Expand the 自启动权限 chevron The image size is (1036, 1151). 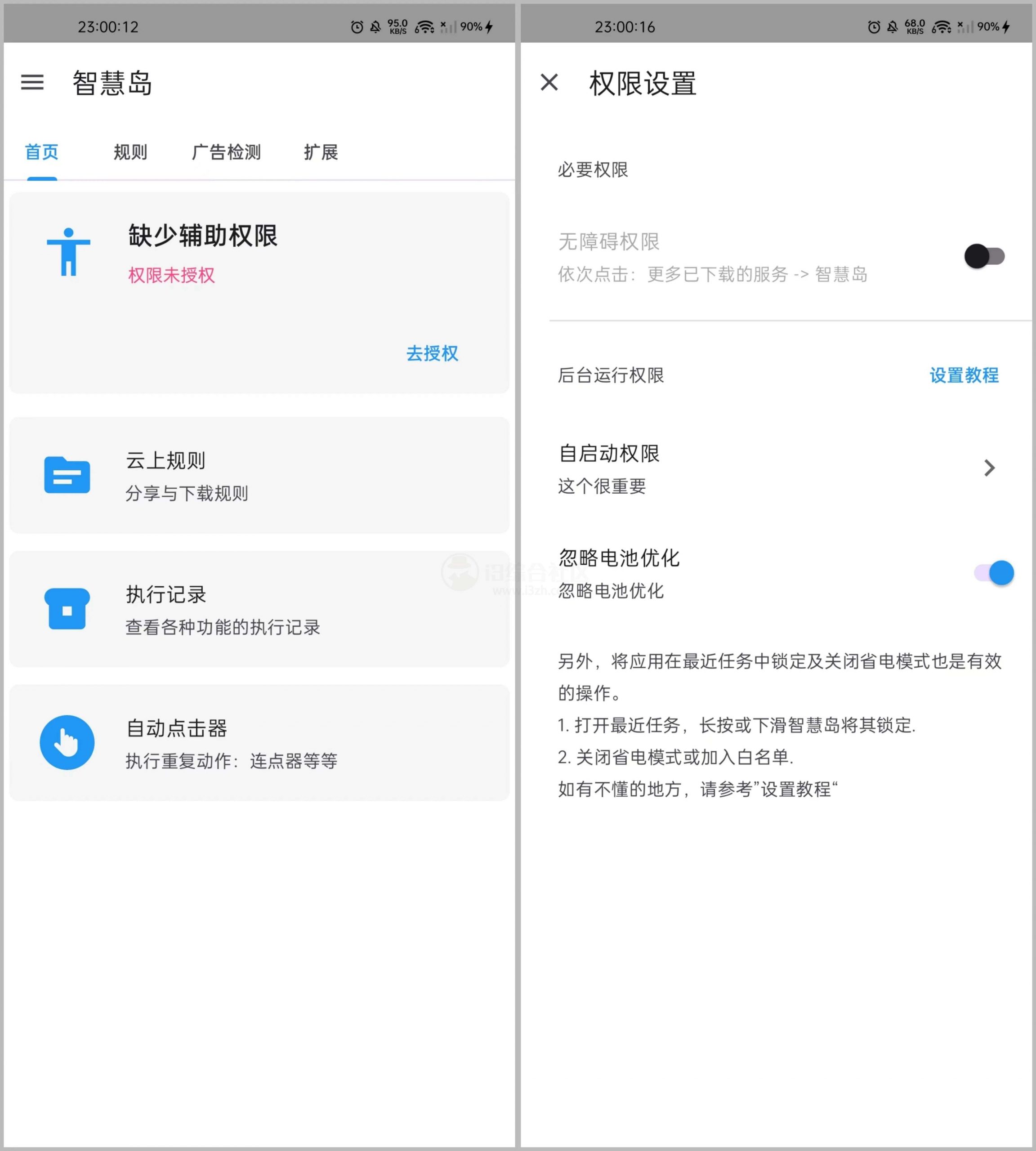[x=991, y=468]
